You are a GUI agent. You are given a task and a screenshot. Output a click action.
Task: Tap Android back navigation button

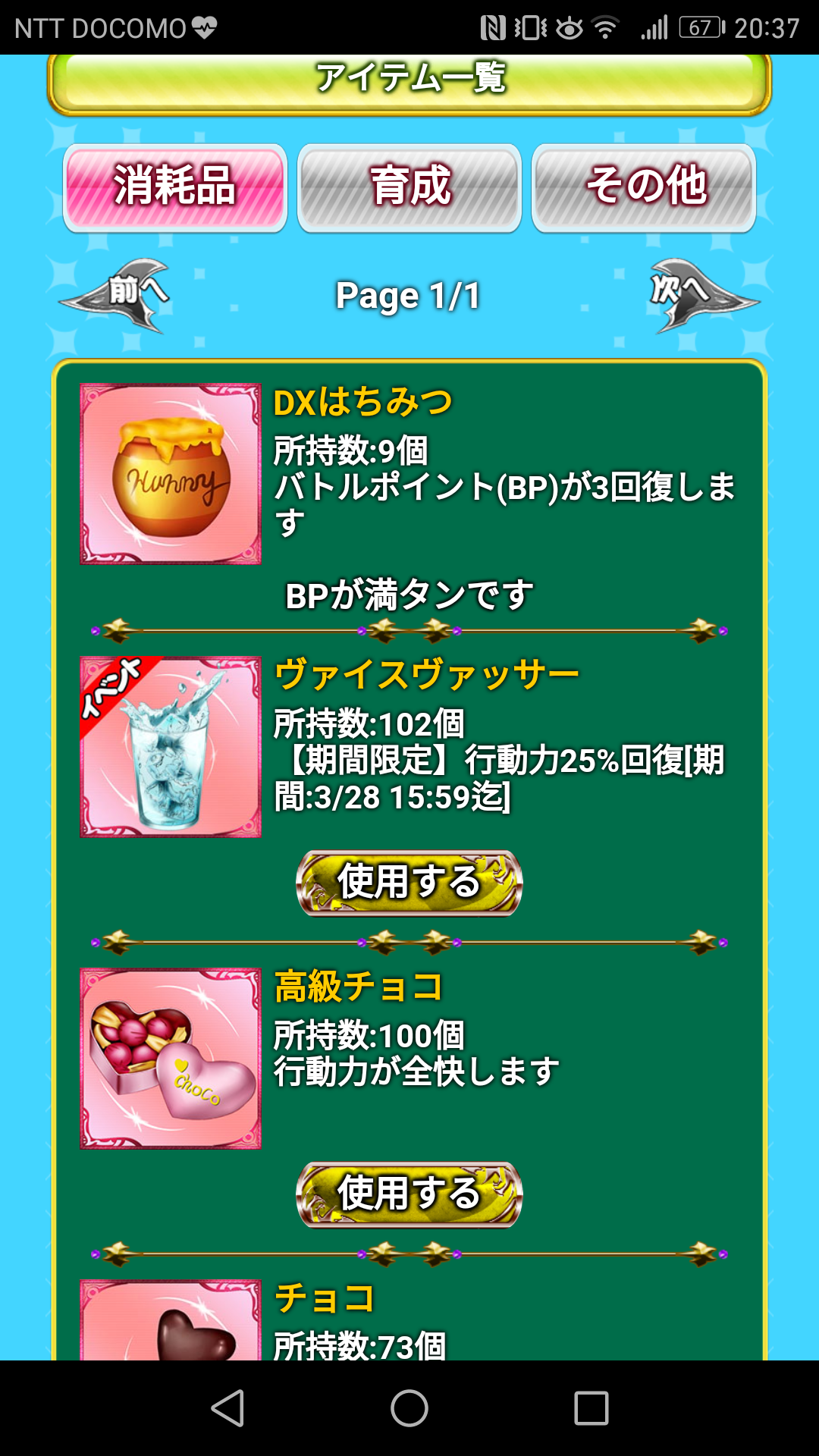pos(227,1408)
